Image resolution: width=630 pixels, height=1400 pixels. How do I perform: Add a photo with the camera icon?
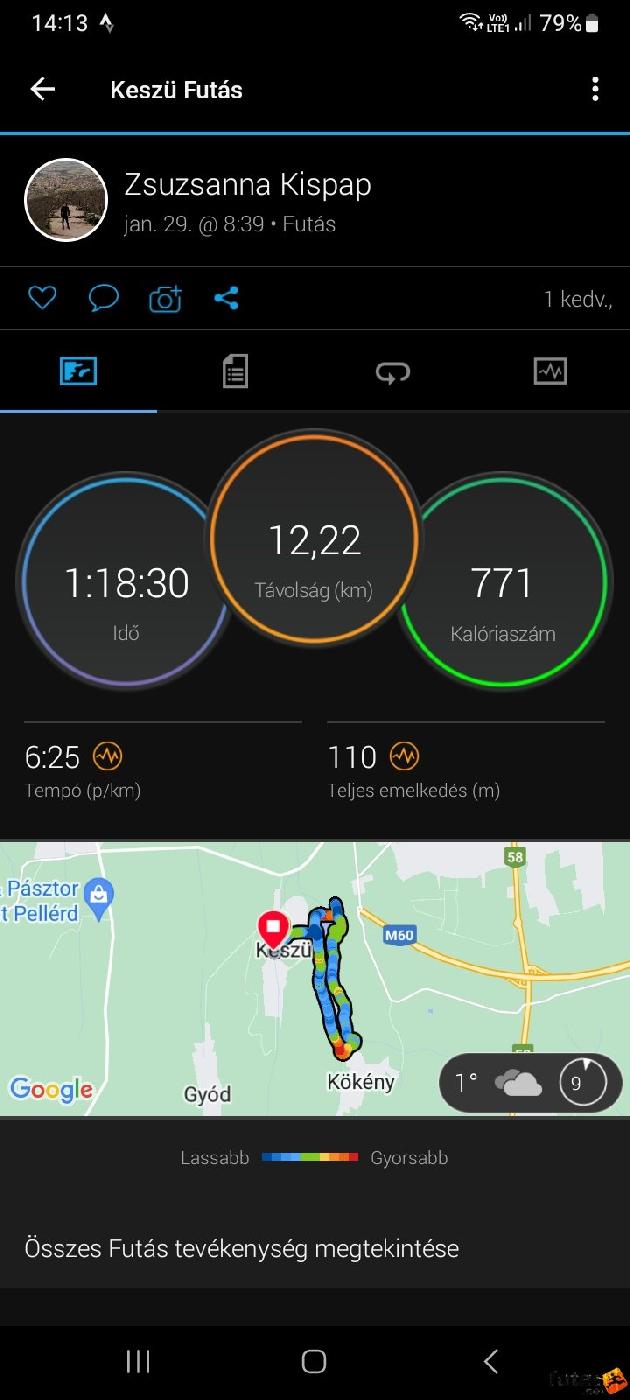pos(165,298)
